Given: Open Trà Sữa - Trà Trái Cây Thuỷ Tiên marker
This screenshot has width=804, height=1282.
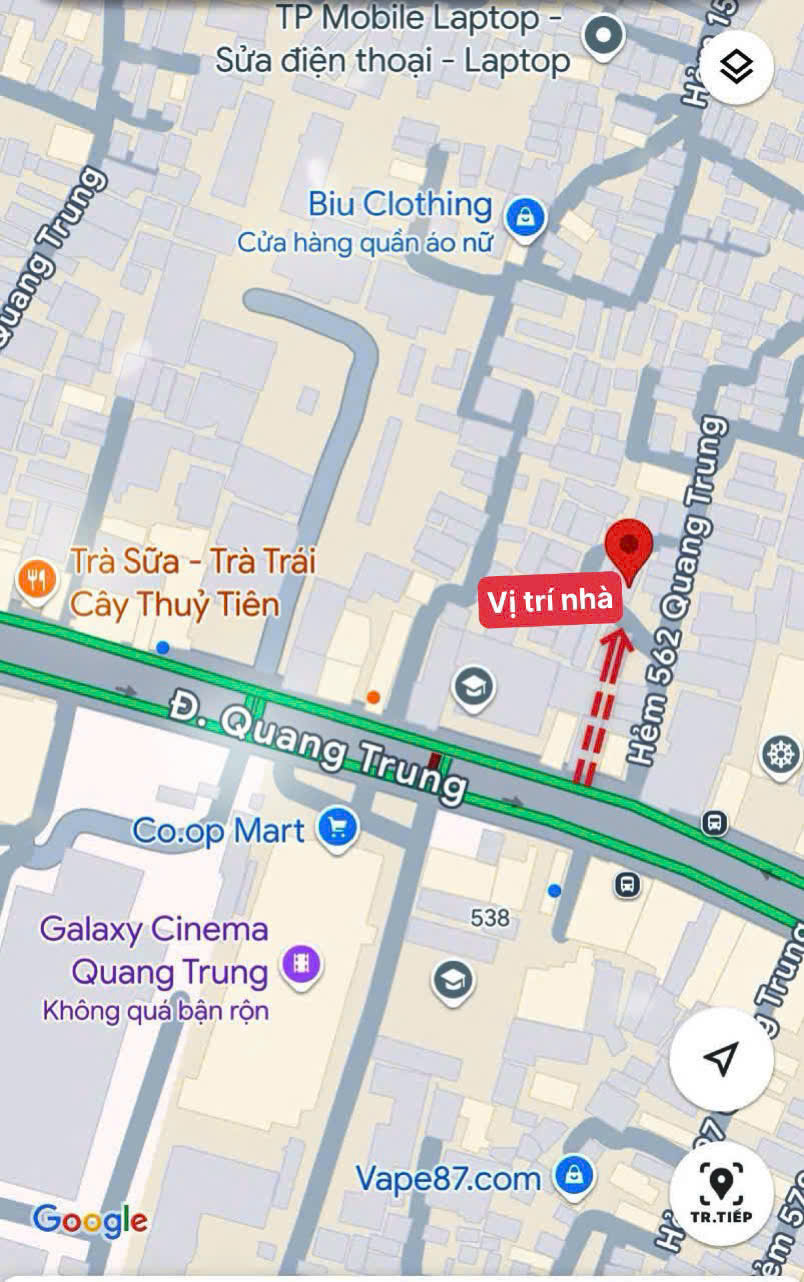Looking at the screenshot, I should (x=37, y=578).
